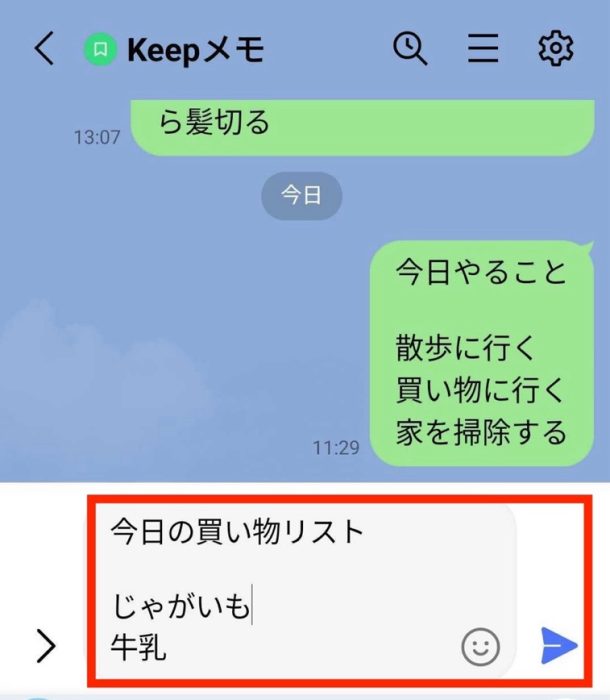Viewport: 610px width, 700px height.
Task: Send the shopping list message
Action: tap(558, 646)
